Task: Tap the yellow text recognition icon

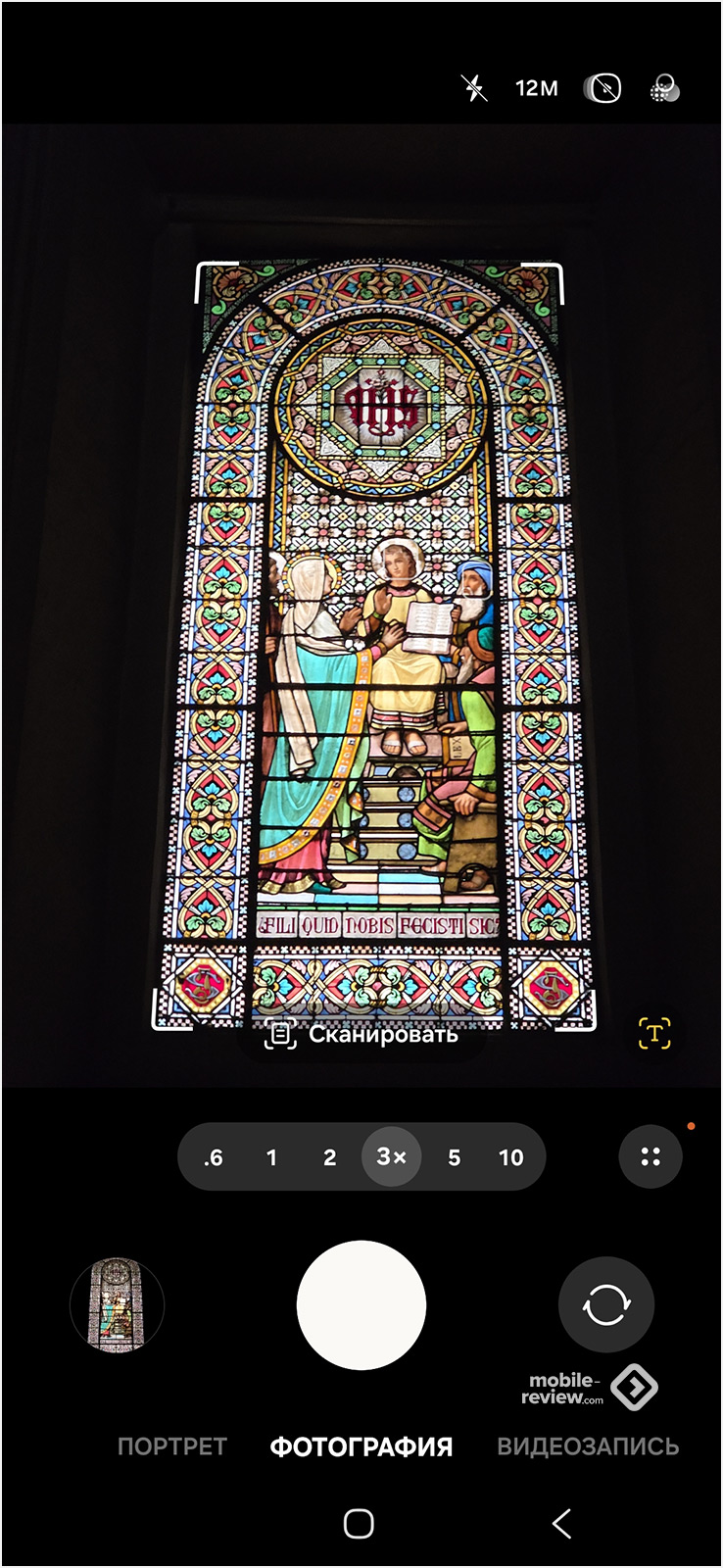Action: coord(654,1033)
